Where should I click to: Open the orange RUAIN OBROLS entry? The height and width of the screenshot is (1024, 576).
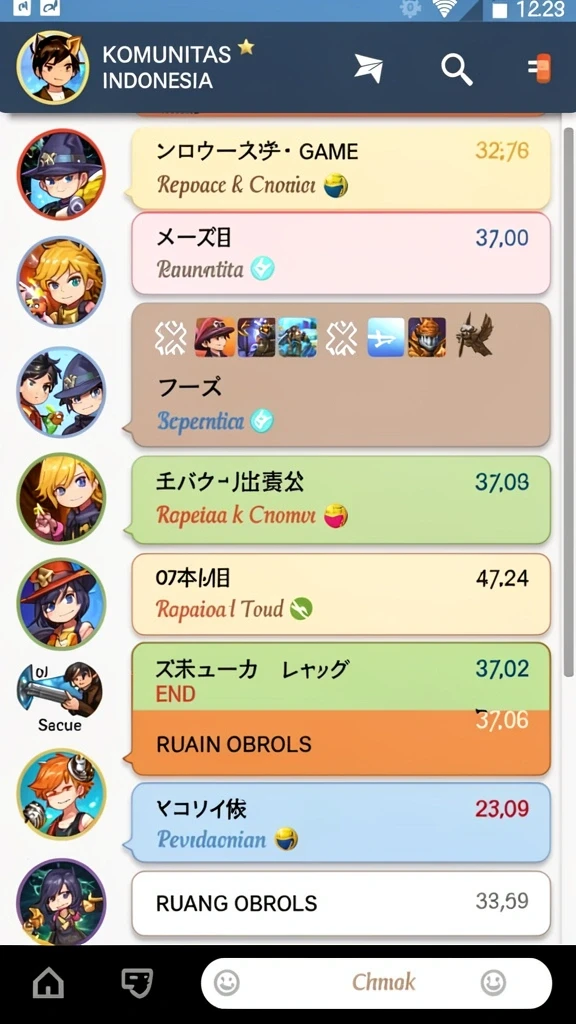point(340,743)
